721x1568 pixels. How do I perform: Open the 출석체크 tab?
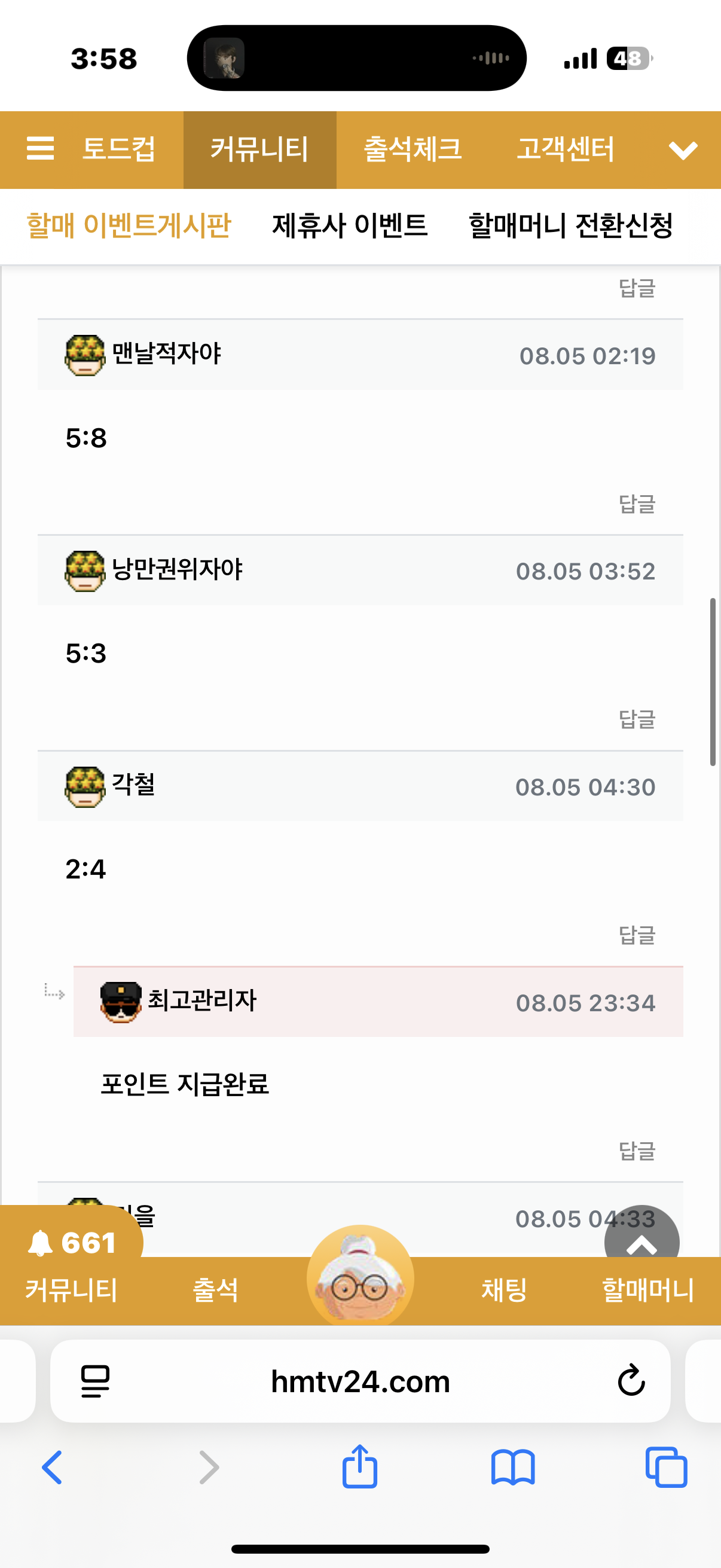pos(413,150)
